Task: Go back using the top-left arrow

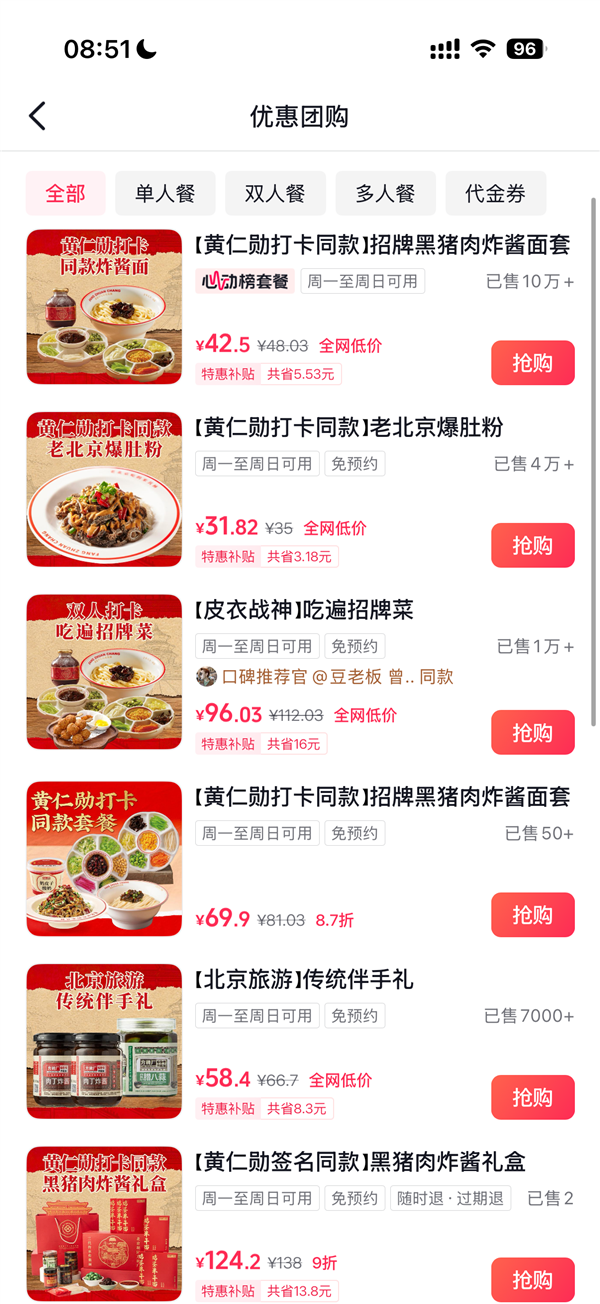Action: tap(37, 116)
